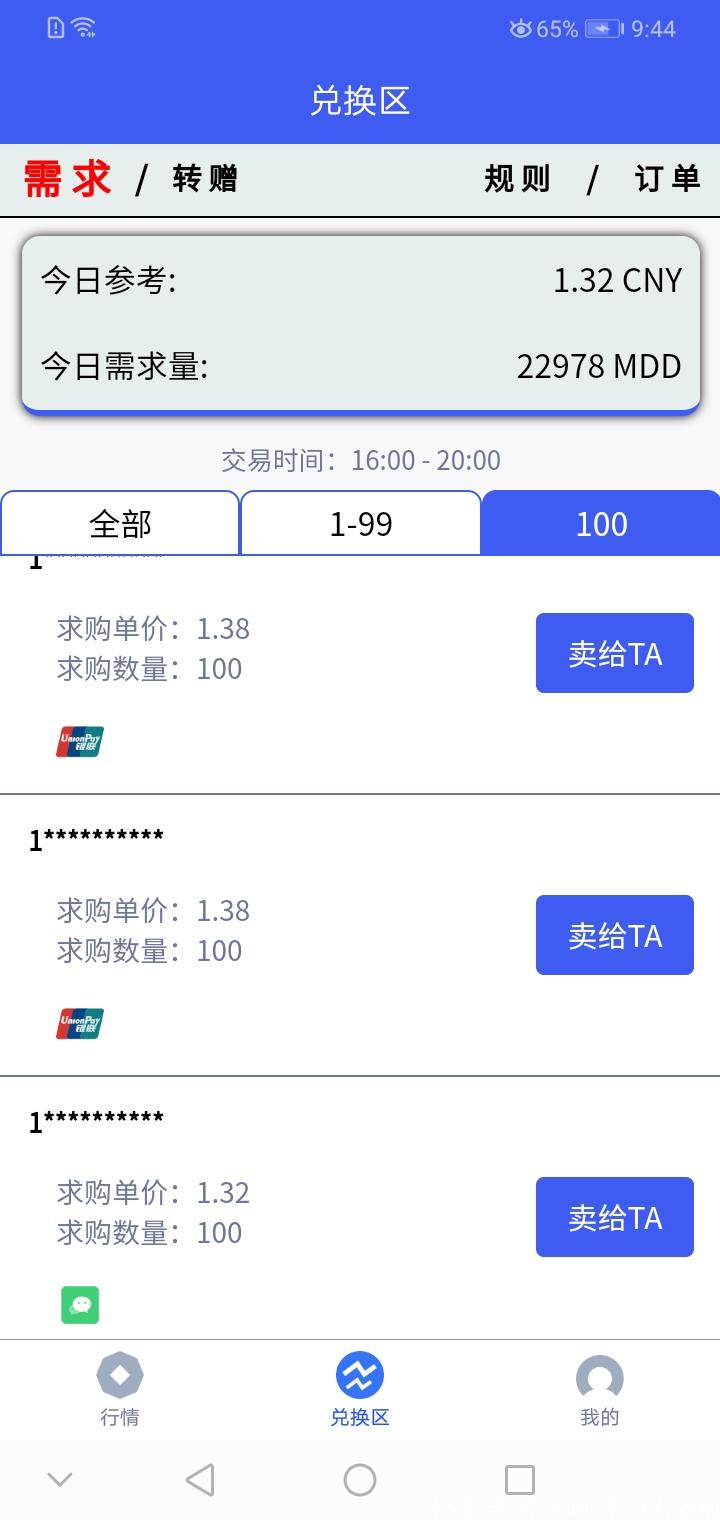This screenshot has width=720, height=1520.
Task: Tap the WeChat Pay icon on the 1.32 request
Action: [x=80, y=1305]
